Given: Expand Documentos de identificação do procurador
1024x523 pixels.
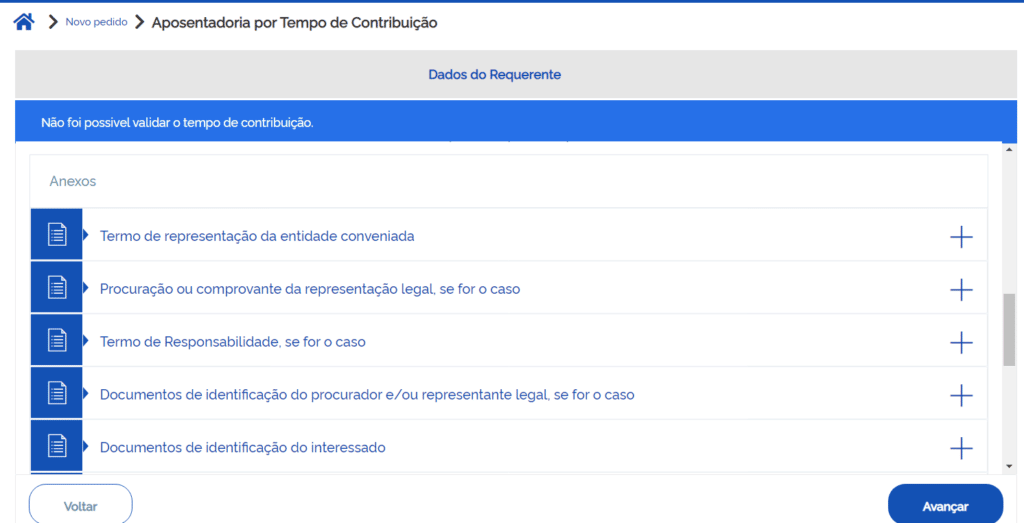Looking at the screenshot, I should 367,395.
